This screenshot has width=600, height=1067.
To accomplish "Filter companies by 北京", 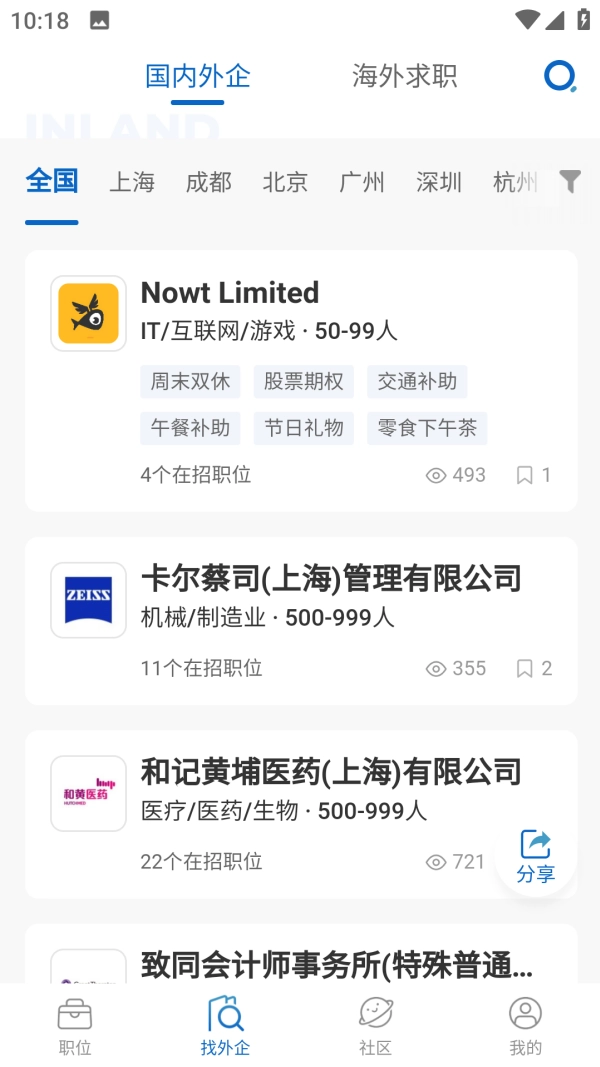I will tap(286, 182).
